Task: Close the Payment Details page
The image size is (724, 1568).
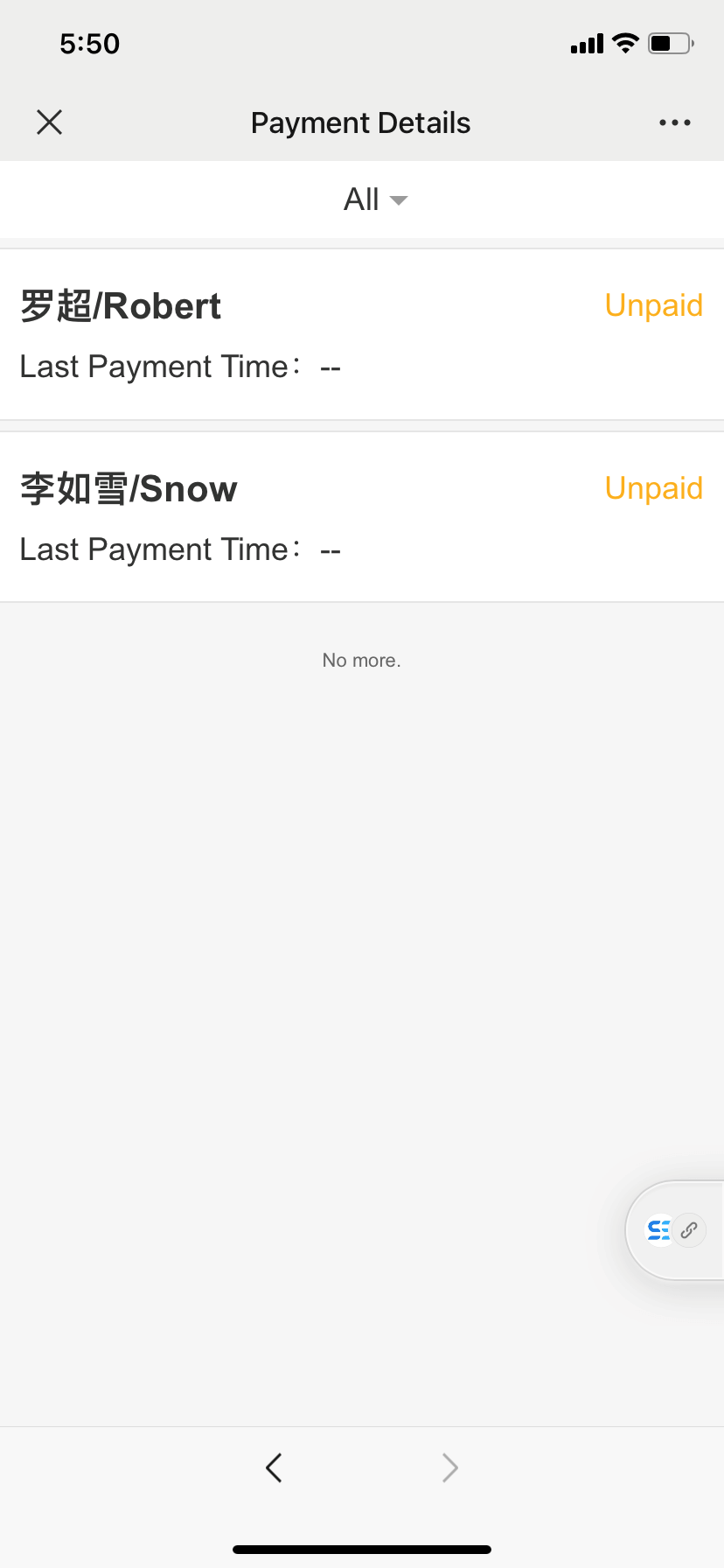Action: pos(50,122)
